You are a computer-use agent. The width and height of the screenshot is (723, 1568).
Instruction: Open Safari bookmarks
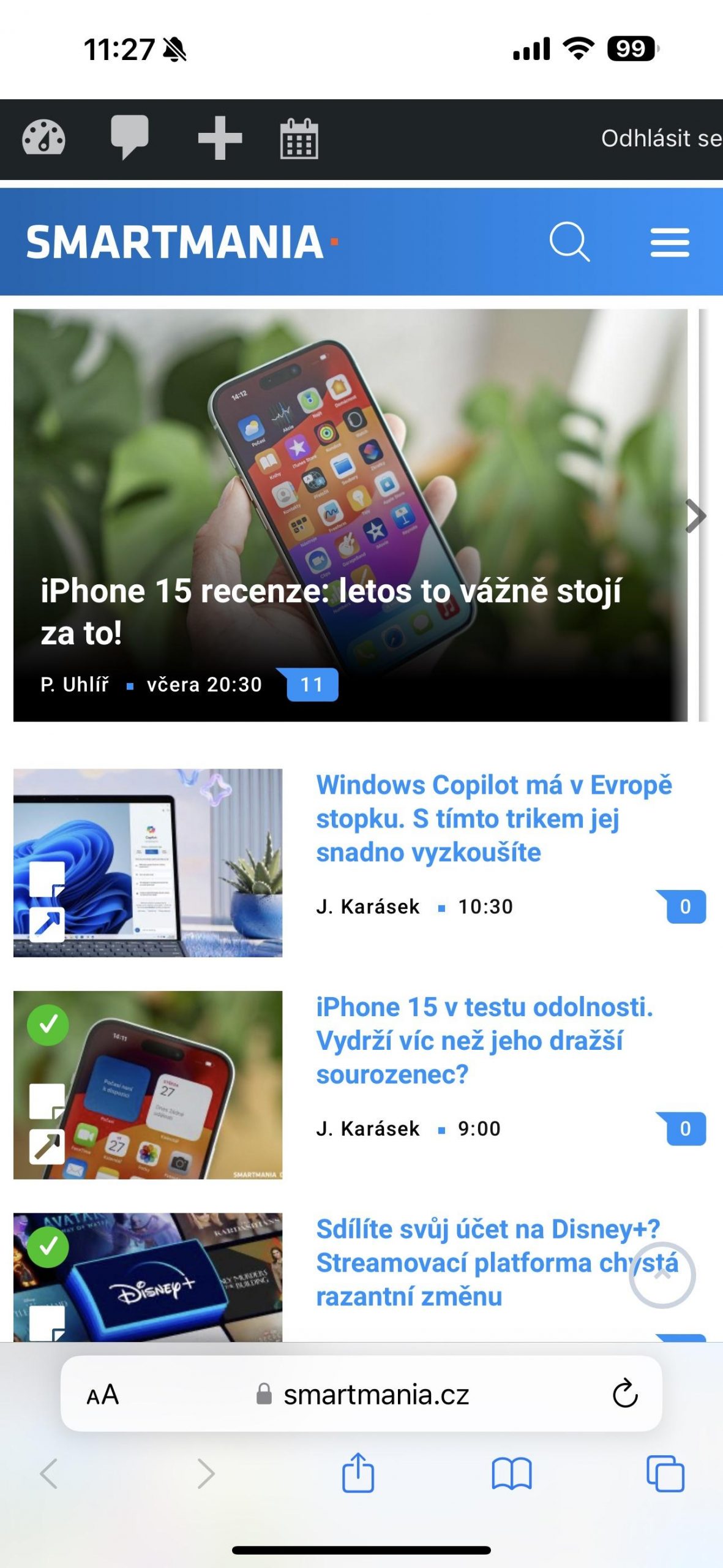[512, 1474]
